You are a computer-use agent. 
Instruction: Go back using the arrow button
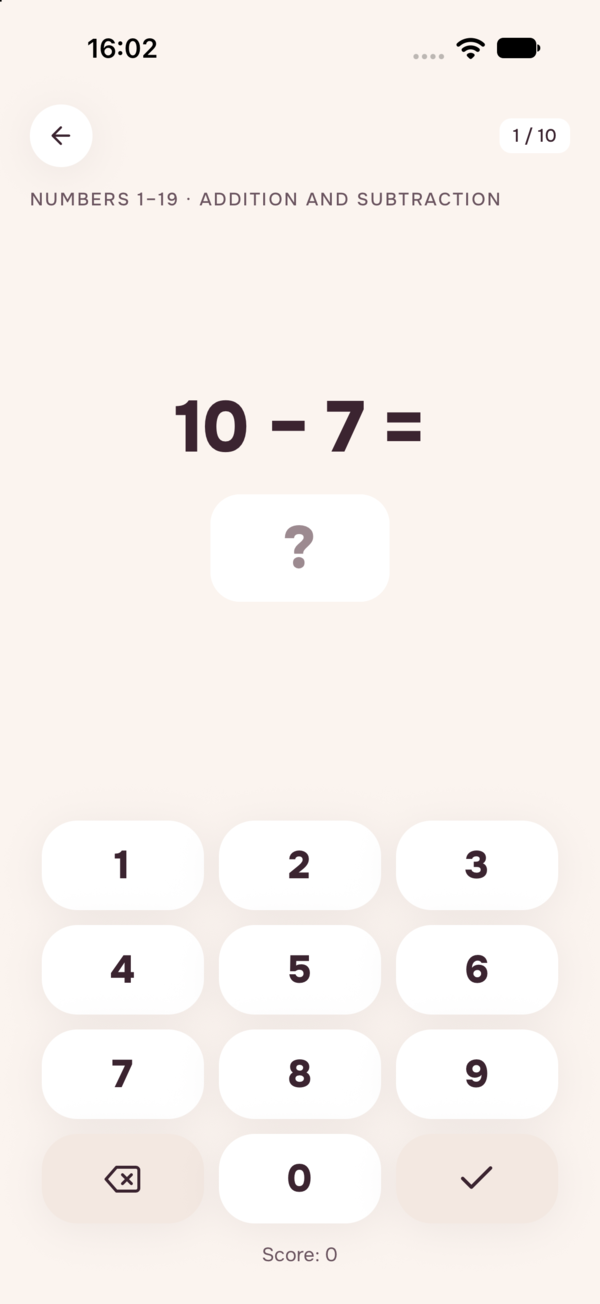click(x=61, y=135)
